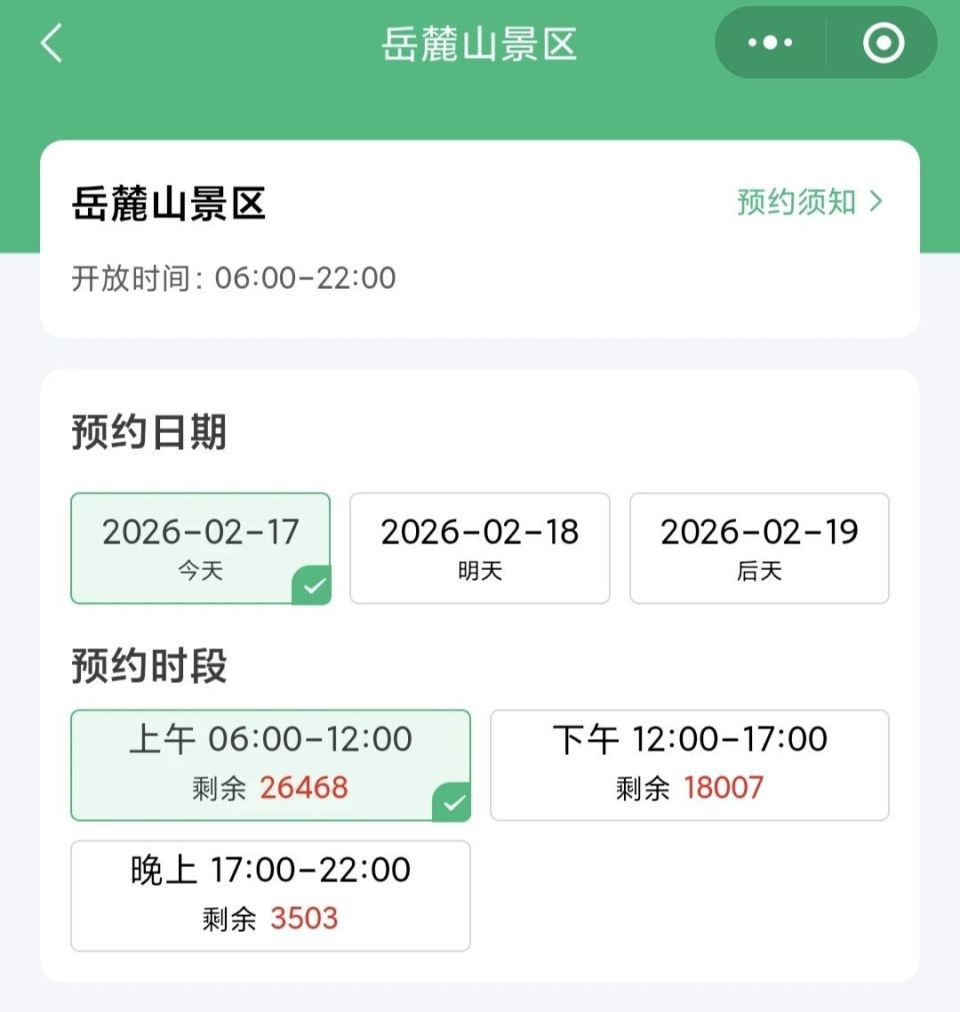960x1012 pixels.
Task: Select the 2026-02-19 后天 date
Action: click(759, 548)
